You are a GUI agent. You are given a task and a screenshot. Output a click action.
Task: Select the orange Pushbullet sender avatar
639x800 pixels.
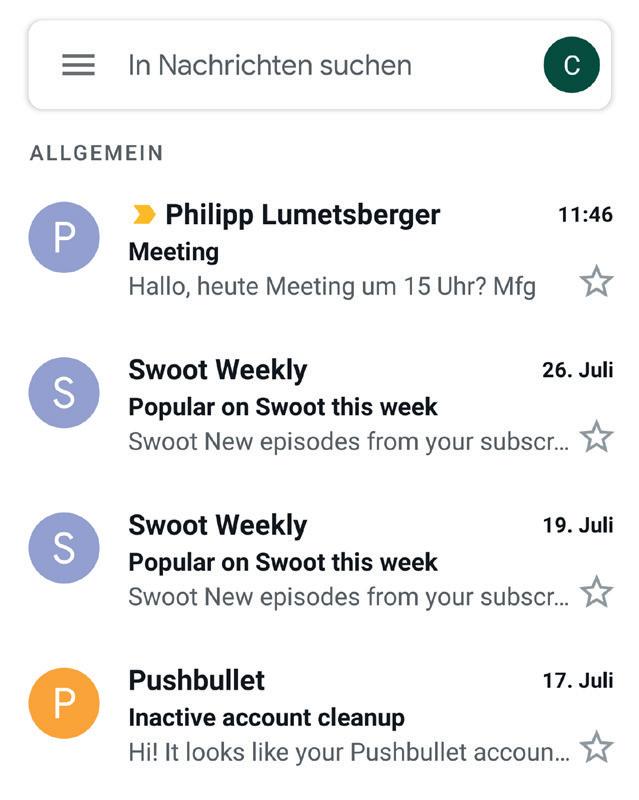[64, 703]
